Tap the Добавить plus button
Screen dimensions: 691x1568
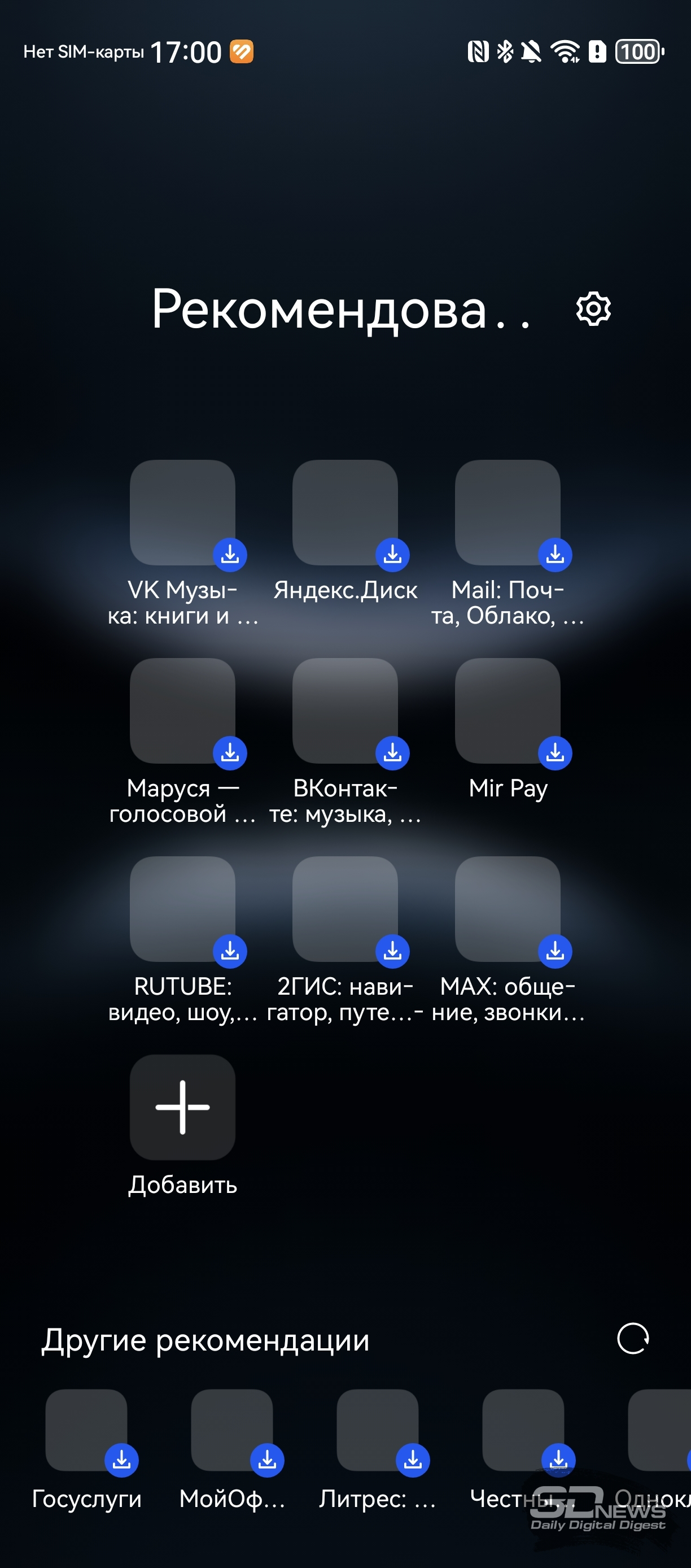[182, 1107]
